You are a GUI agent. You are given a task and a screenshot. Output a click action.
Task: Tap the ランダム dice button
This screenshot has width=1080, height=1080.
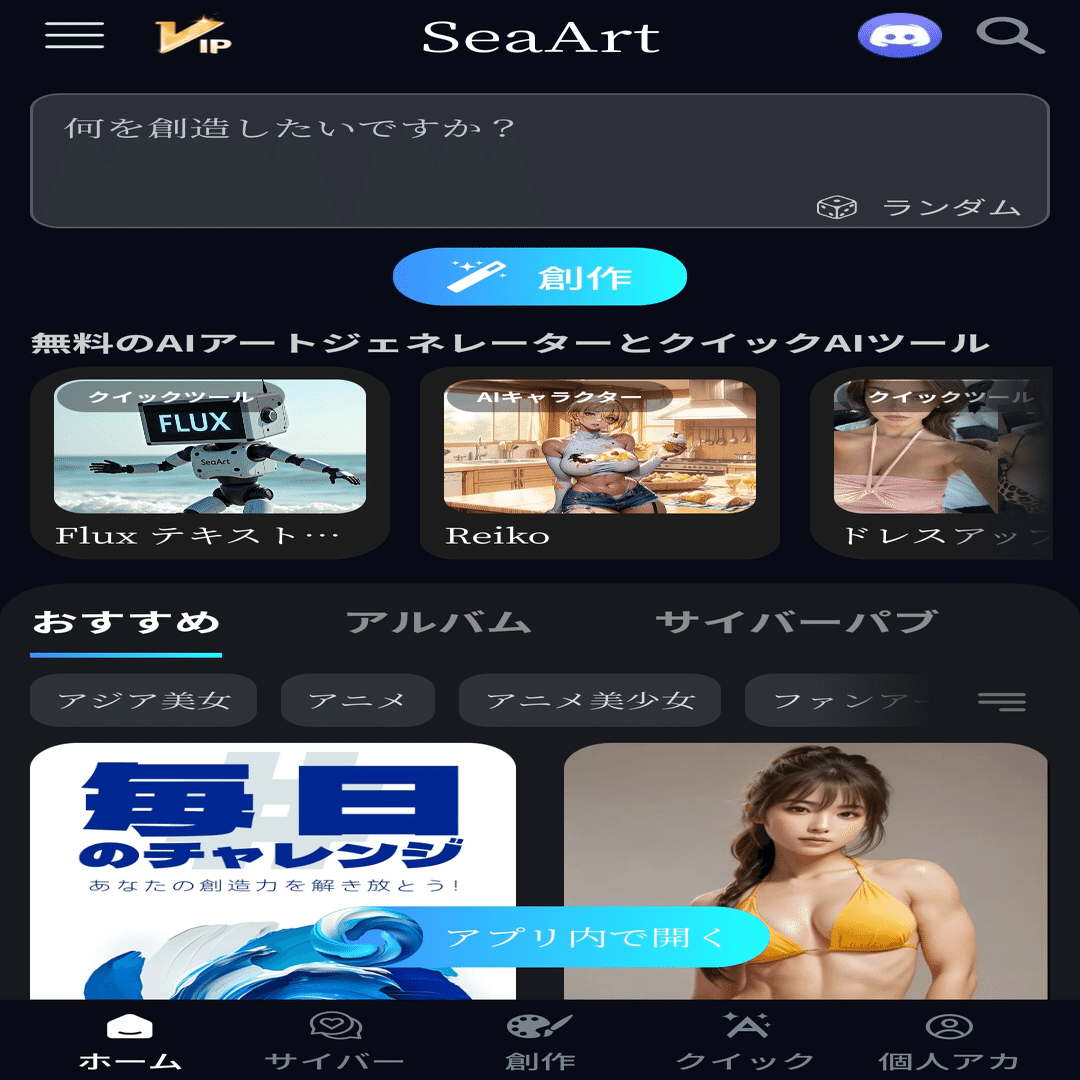click(919, 208)
